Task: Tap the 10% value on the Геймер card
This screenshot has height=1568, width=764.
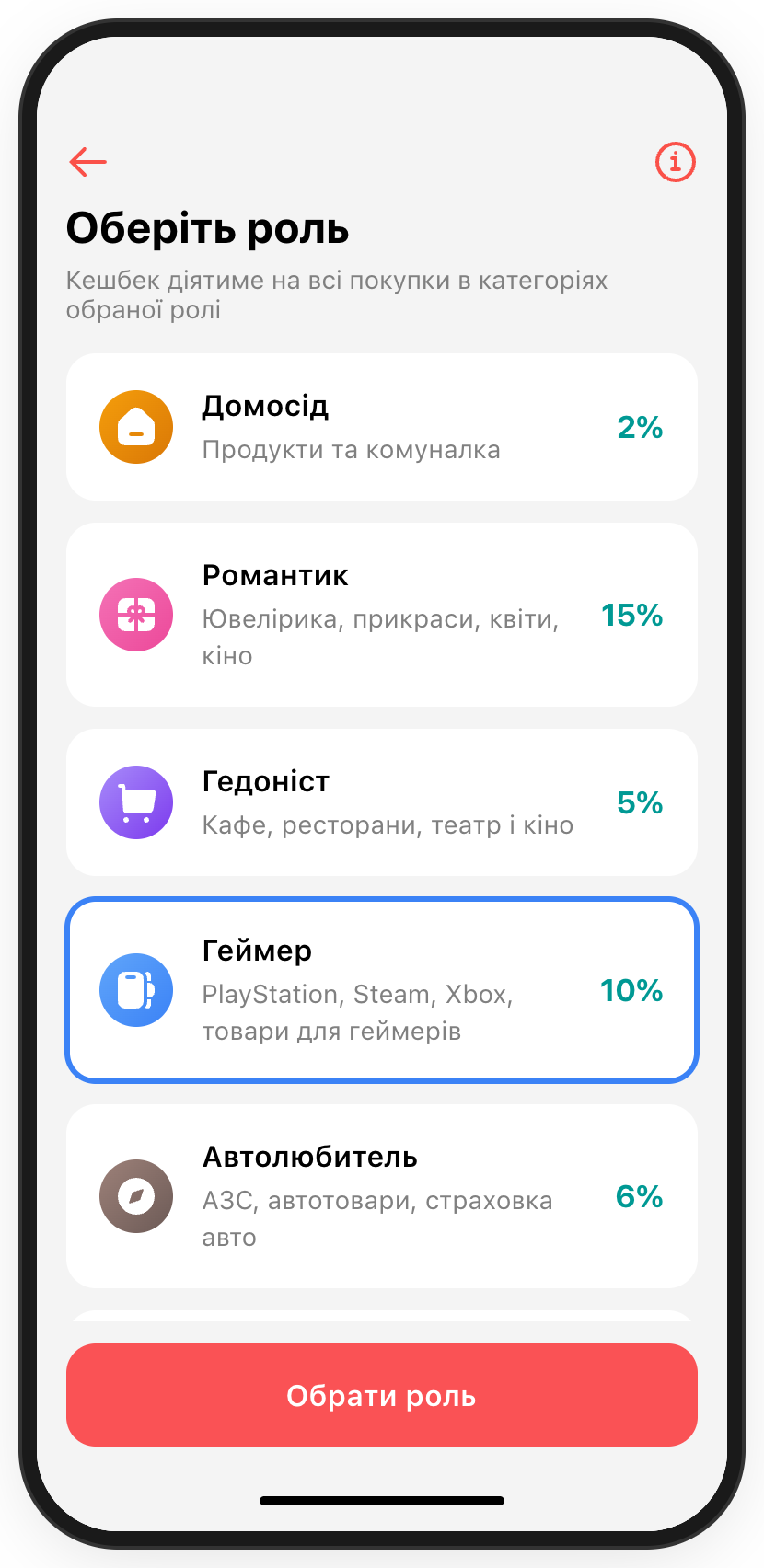Action: click(631, 991)
